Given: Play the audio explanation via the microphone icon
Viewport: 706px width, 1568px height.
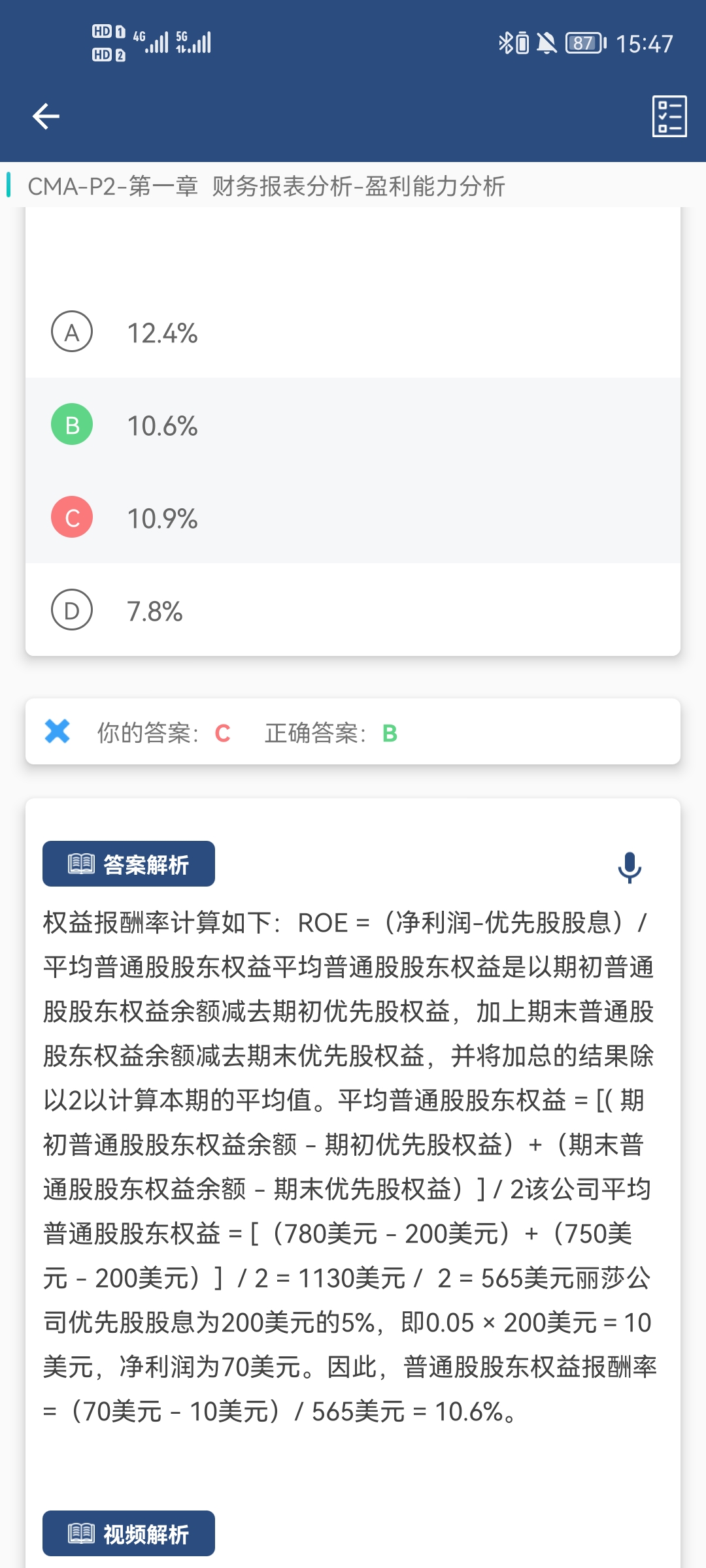Looking at the screenshot, I should pos(630,868).
